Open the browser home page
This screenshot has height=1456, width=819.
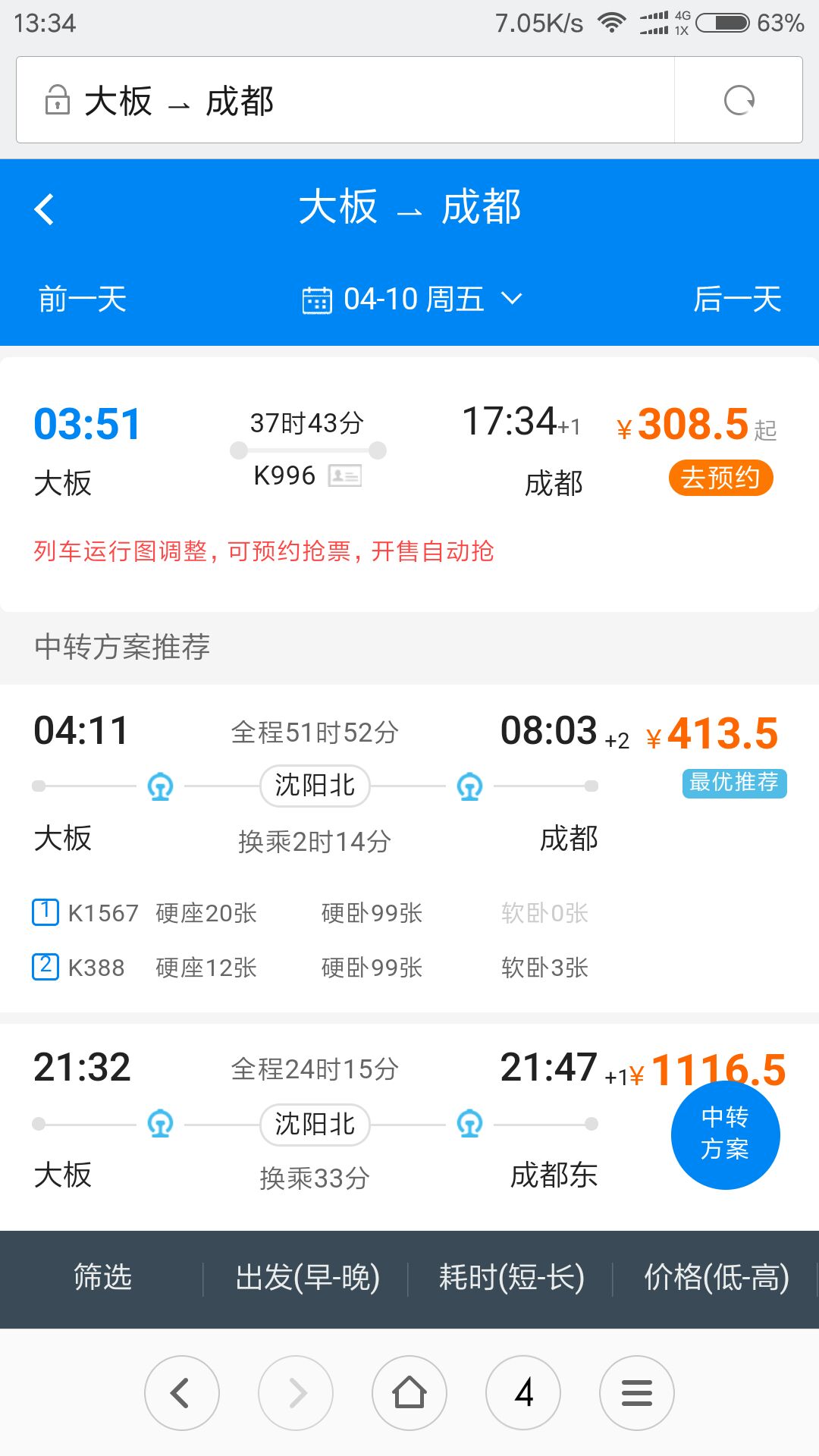[409, 1393]
